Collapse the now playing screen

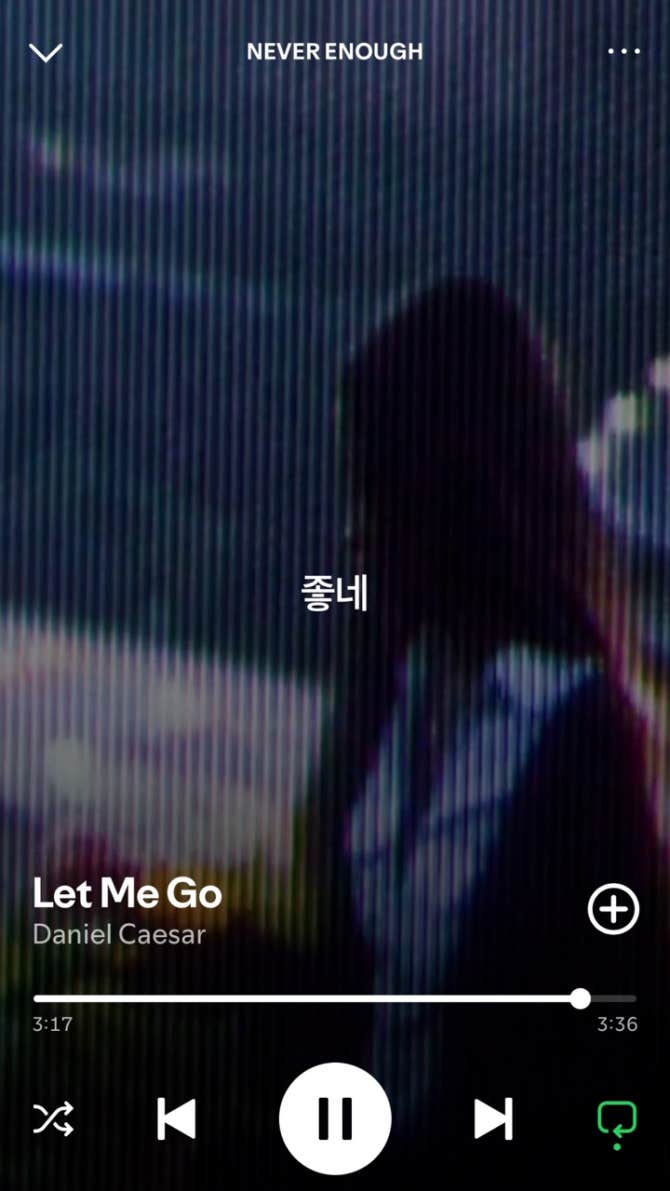[46, 52]
